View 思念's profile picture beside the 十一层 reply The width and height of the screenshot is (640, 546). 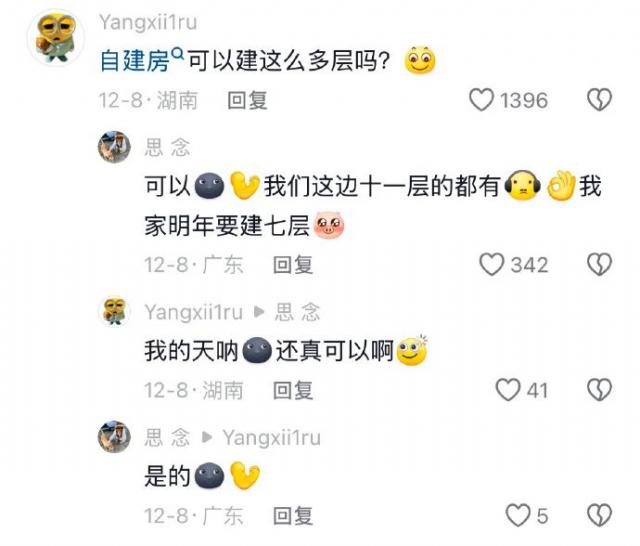[114, 148]
